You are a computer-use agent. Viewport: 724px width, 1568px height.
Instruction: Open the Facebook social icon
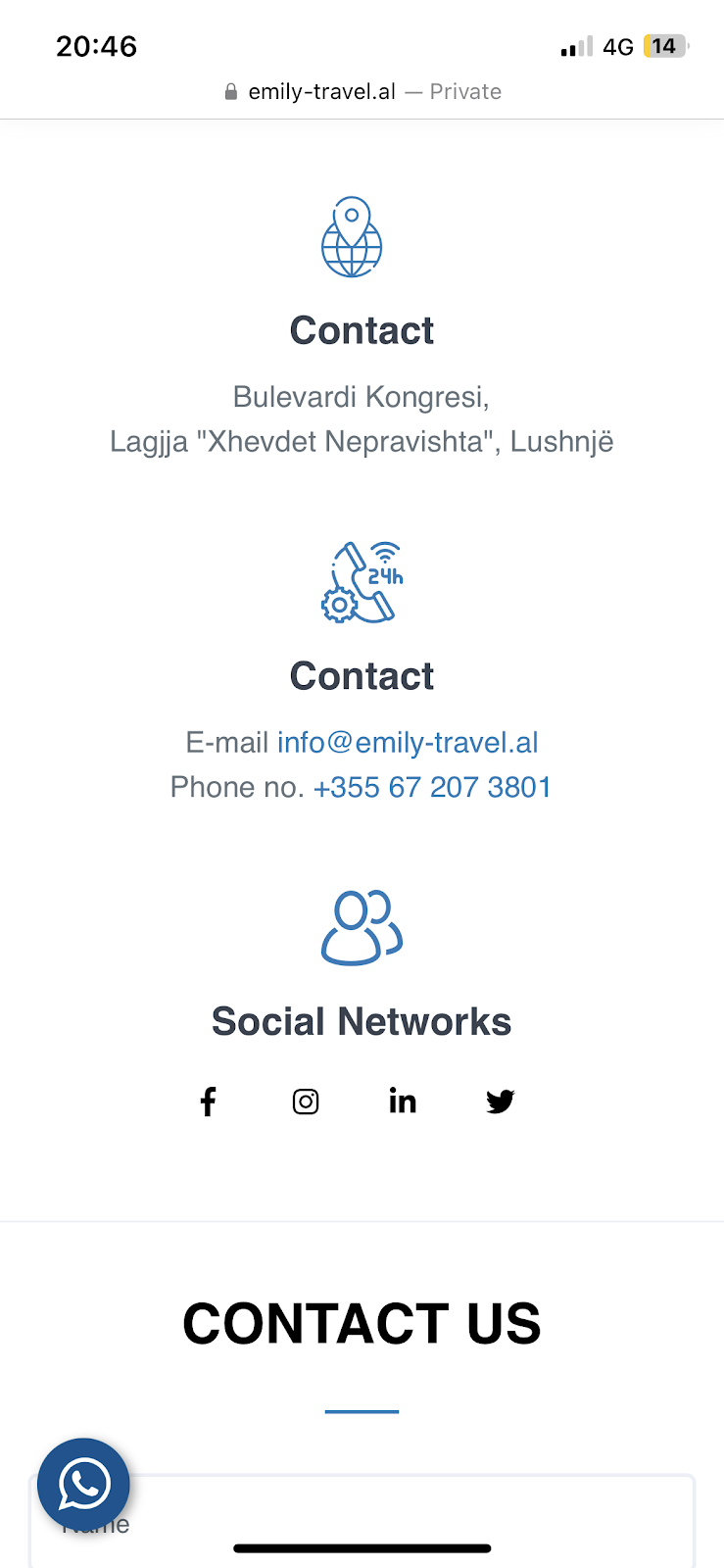tap(208, 1102)
